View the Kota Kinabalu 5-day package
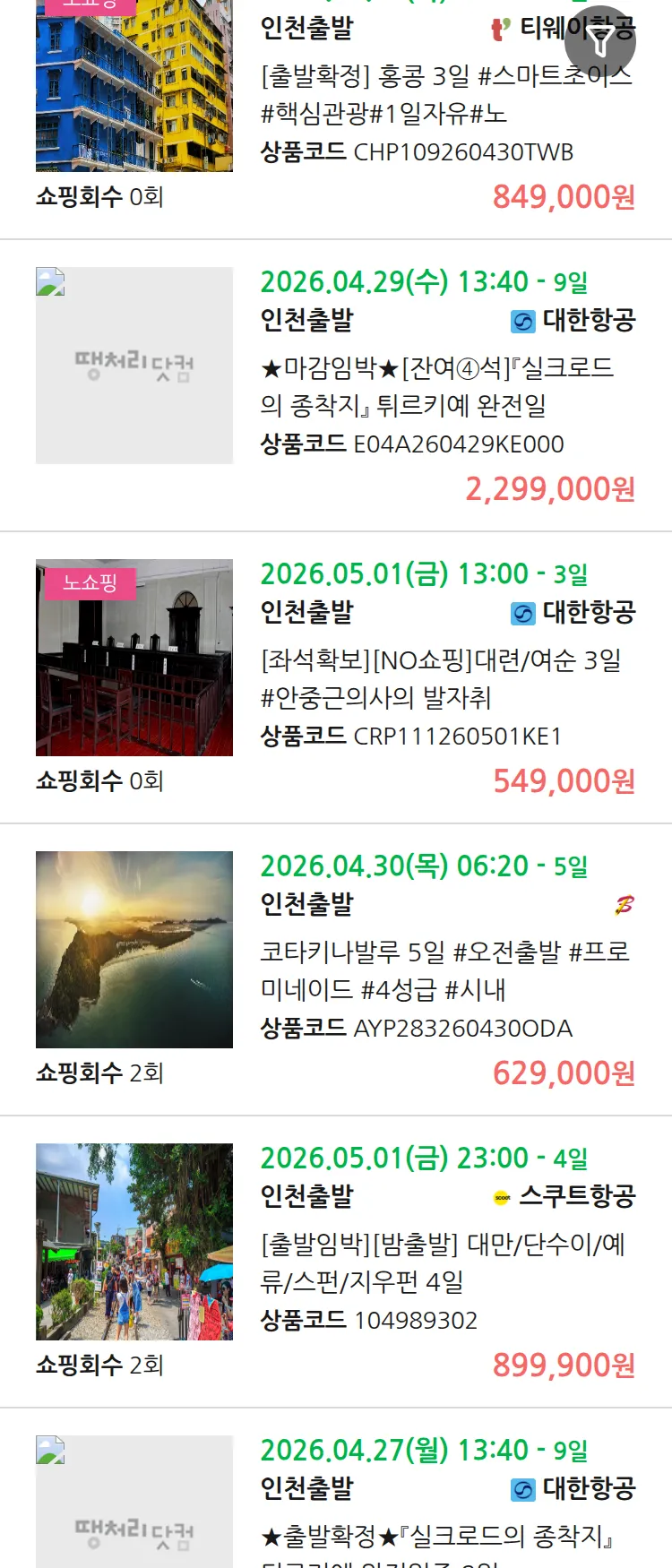This screenshot has width=672, height=1568. pos(444,970)
